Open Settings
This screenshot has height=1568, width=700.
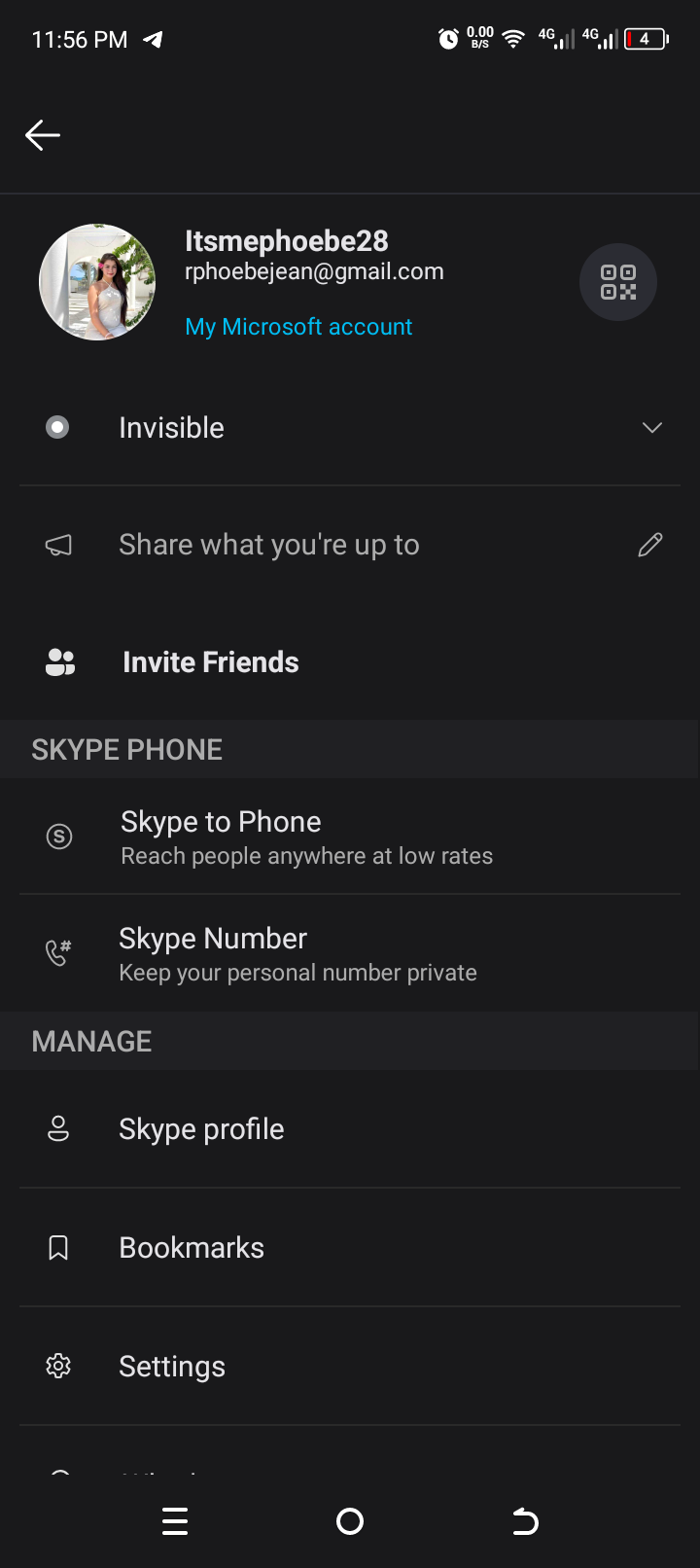tap(350, 1367)
